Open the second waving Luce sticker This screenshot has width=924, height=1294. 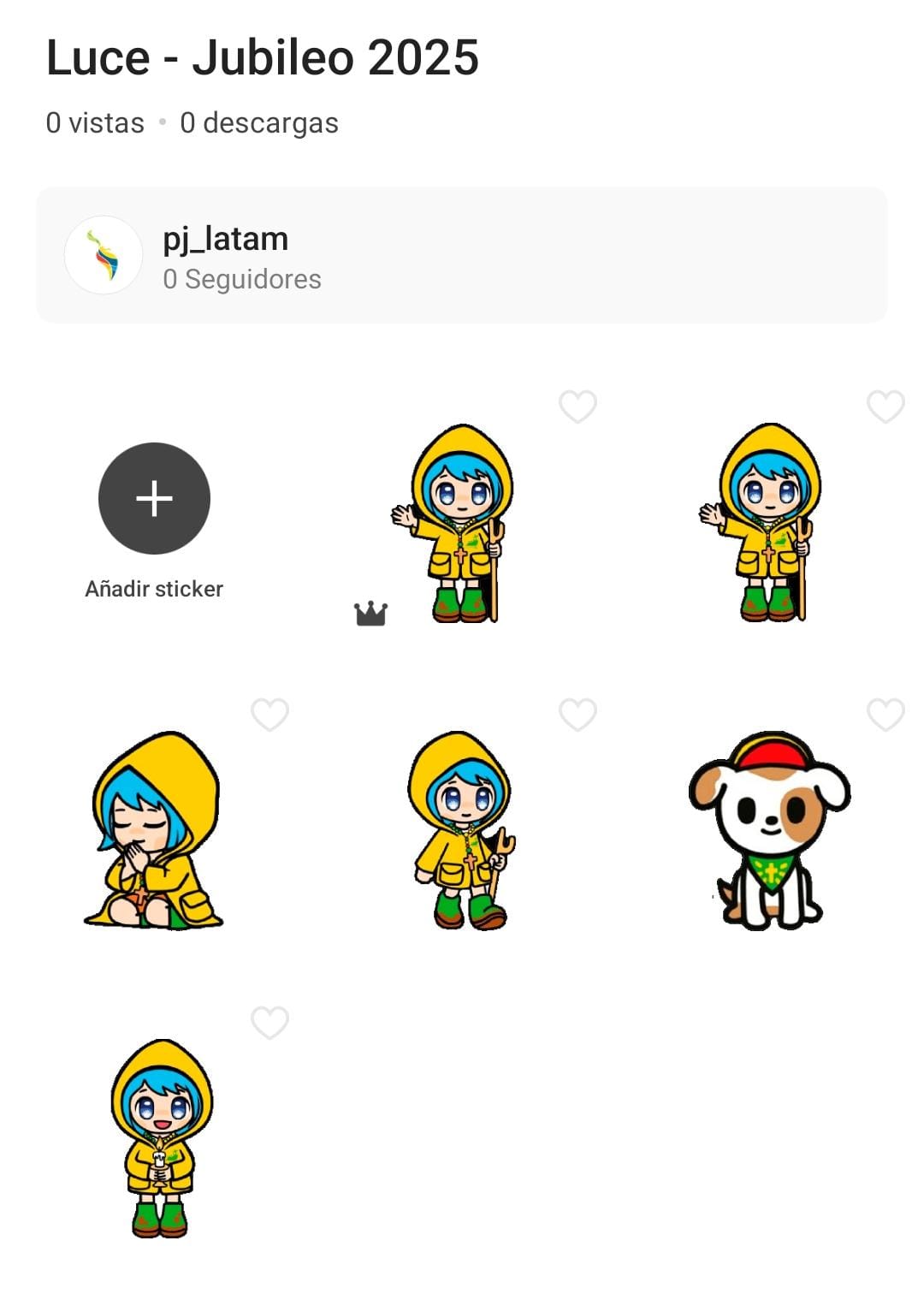coord(766,522)
